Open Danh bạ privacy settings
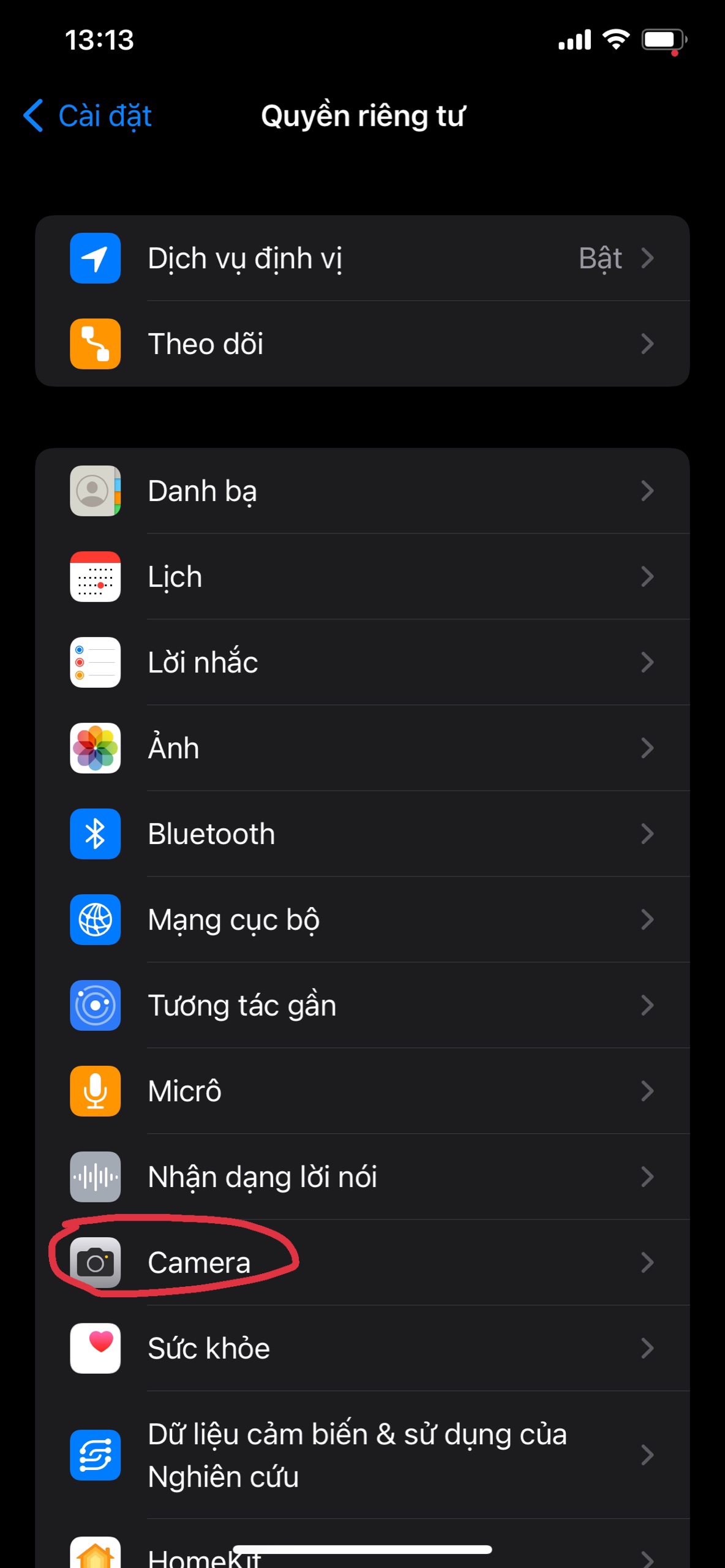 [362, 491]
